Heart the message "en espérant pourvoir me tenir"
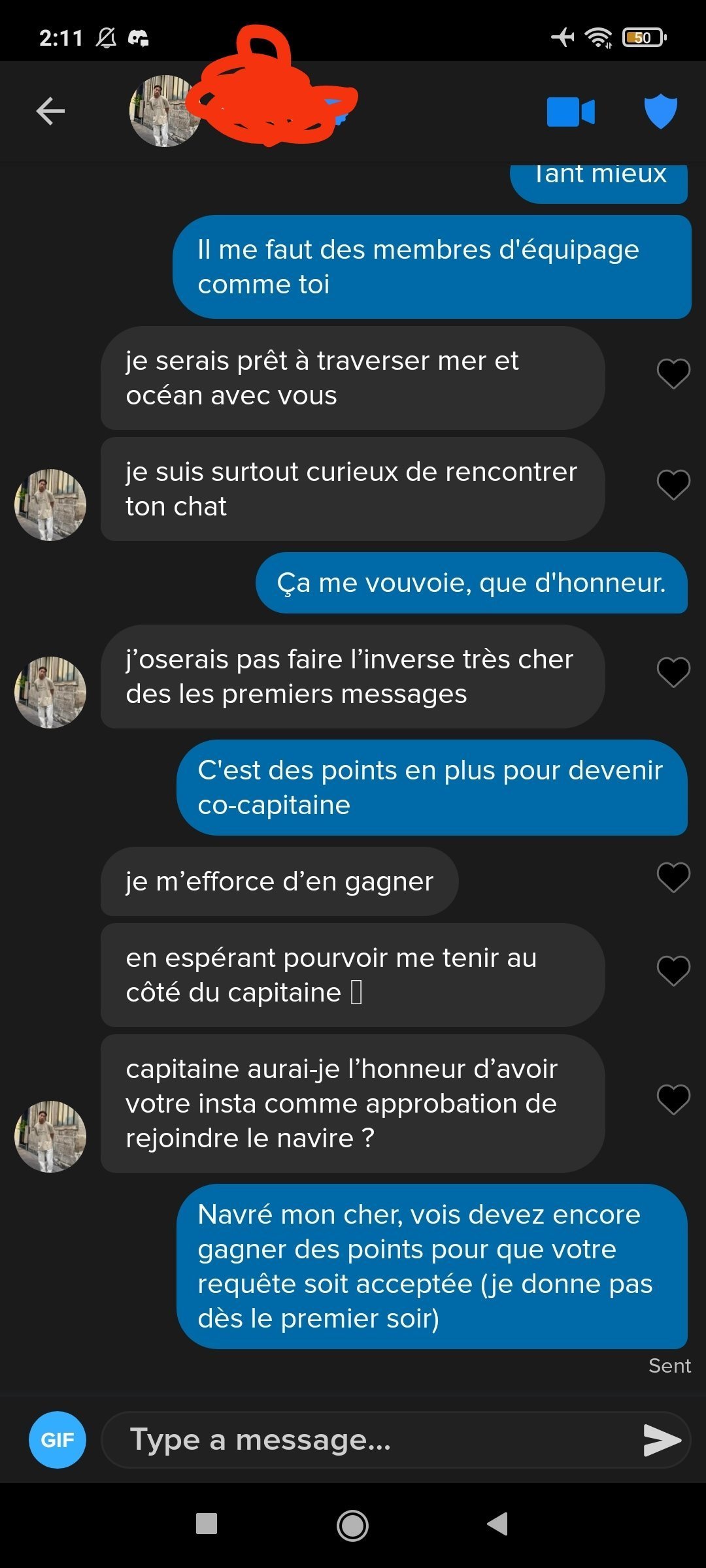 pos(673,970)
